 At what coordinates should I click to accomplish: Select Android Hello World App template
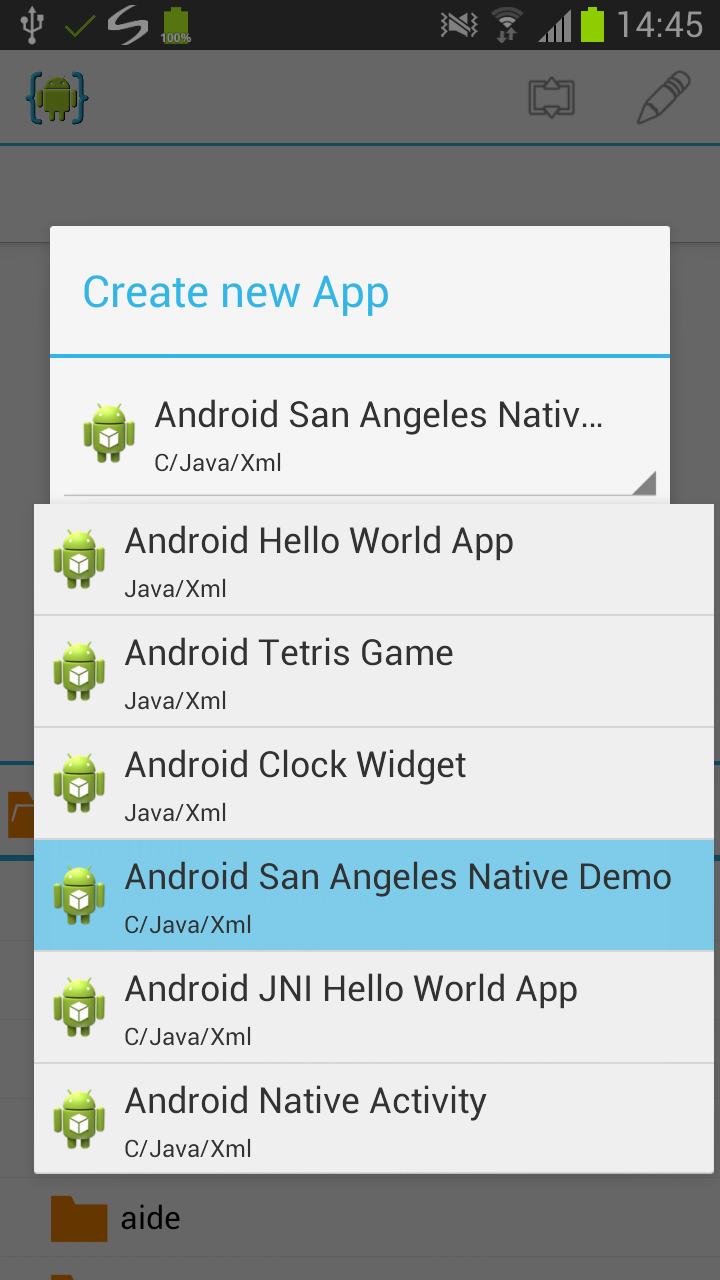[x=318, y=560]
